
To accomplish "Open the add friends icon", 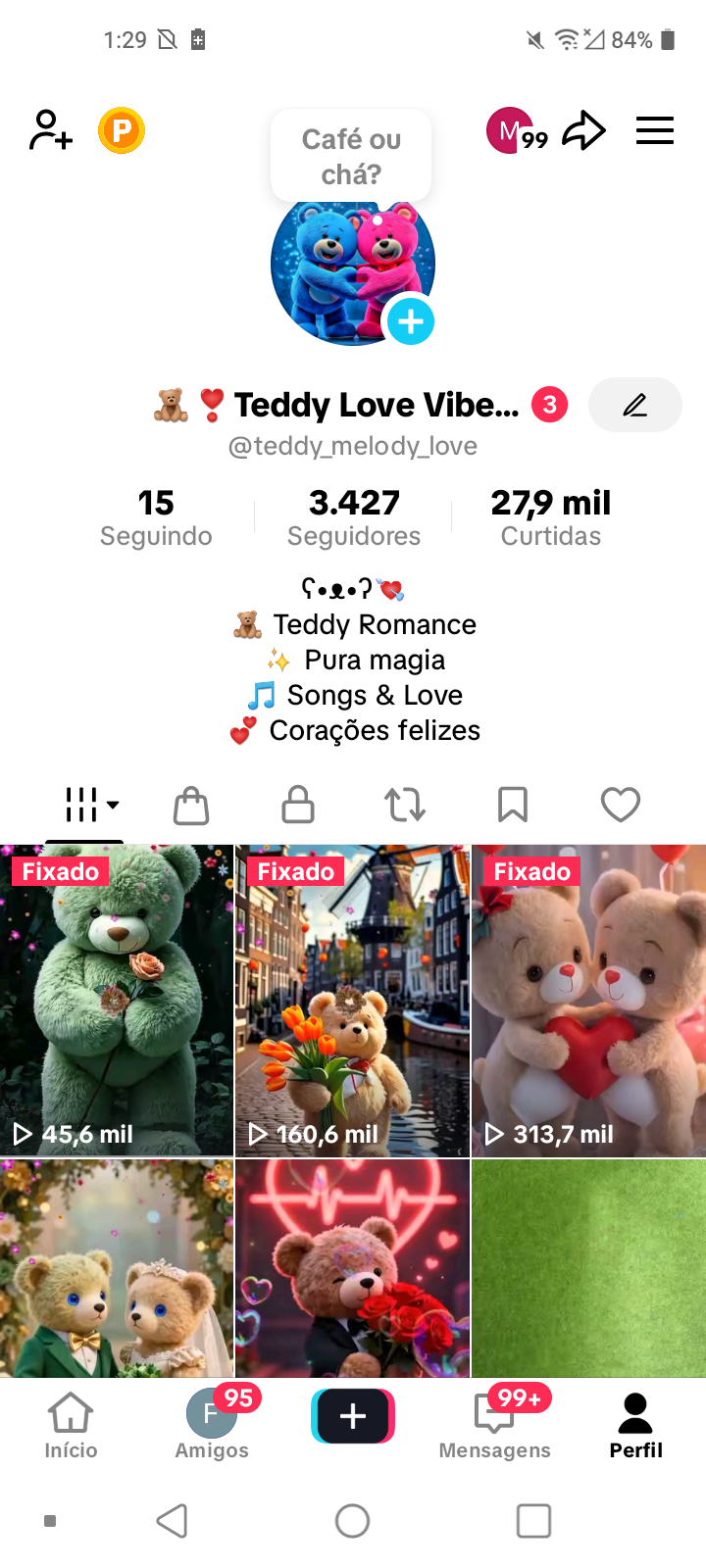I will point(51,130).
